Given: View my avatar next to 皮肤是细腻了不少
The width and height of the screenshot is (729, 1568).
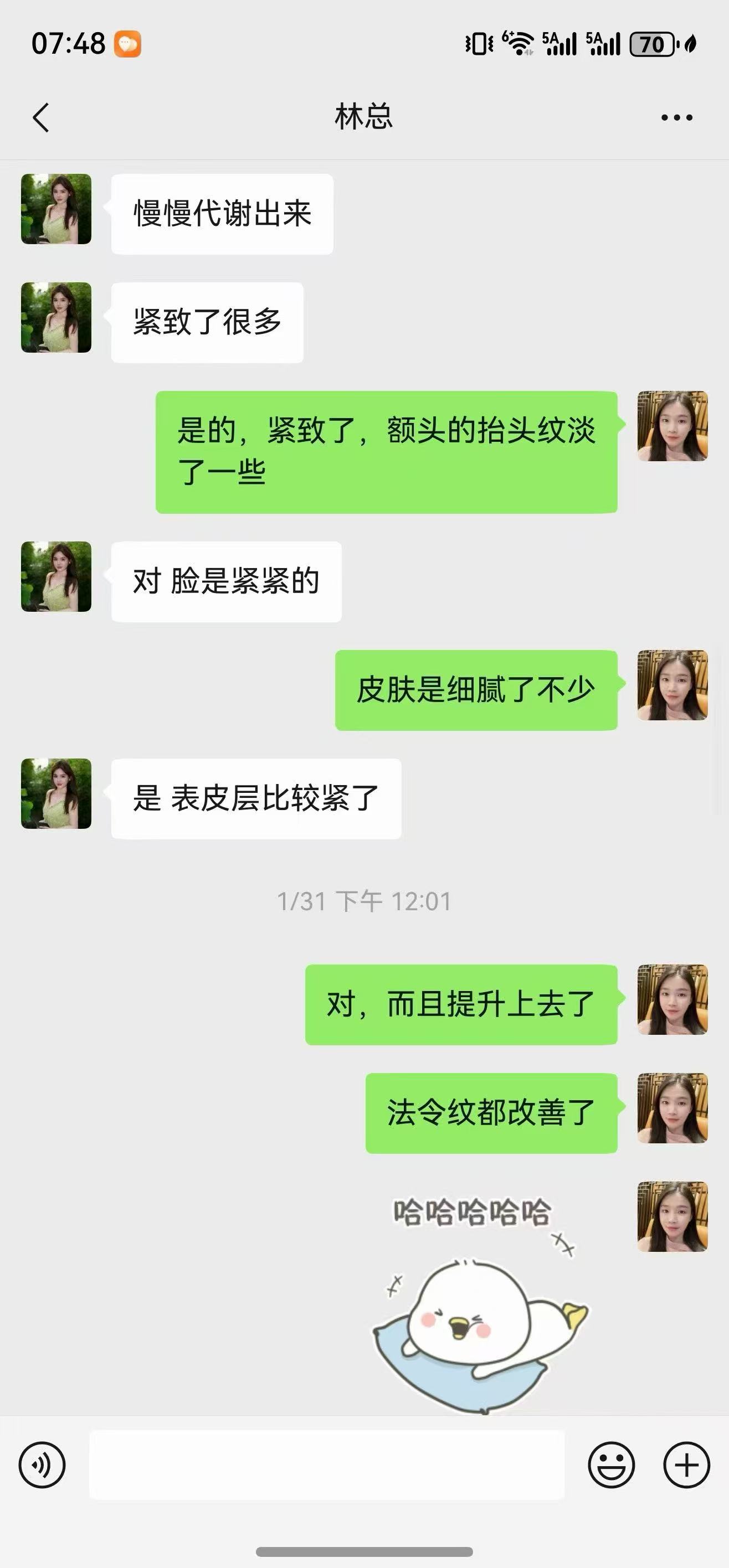Looking at the screenshot, I should (x=672, y=685).
